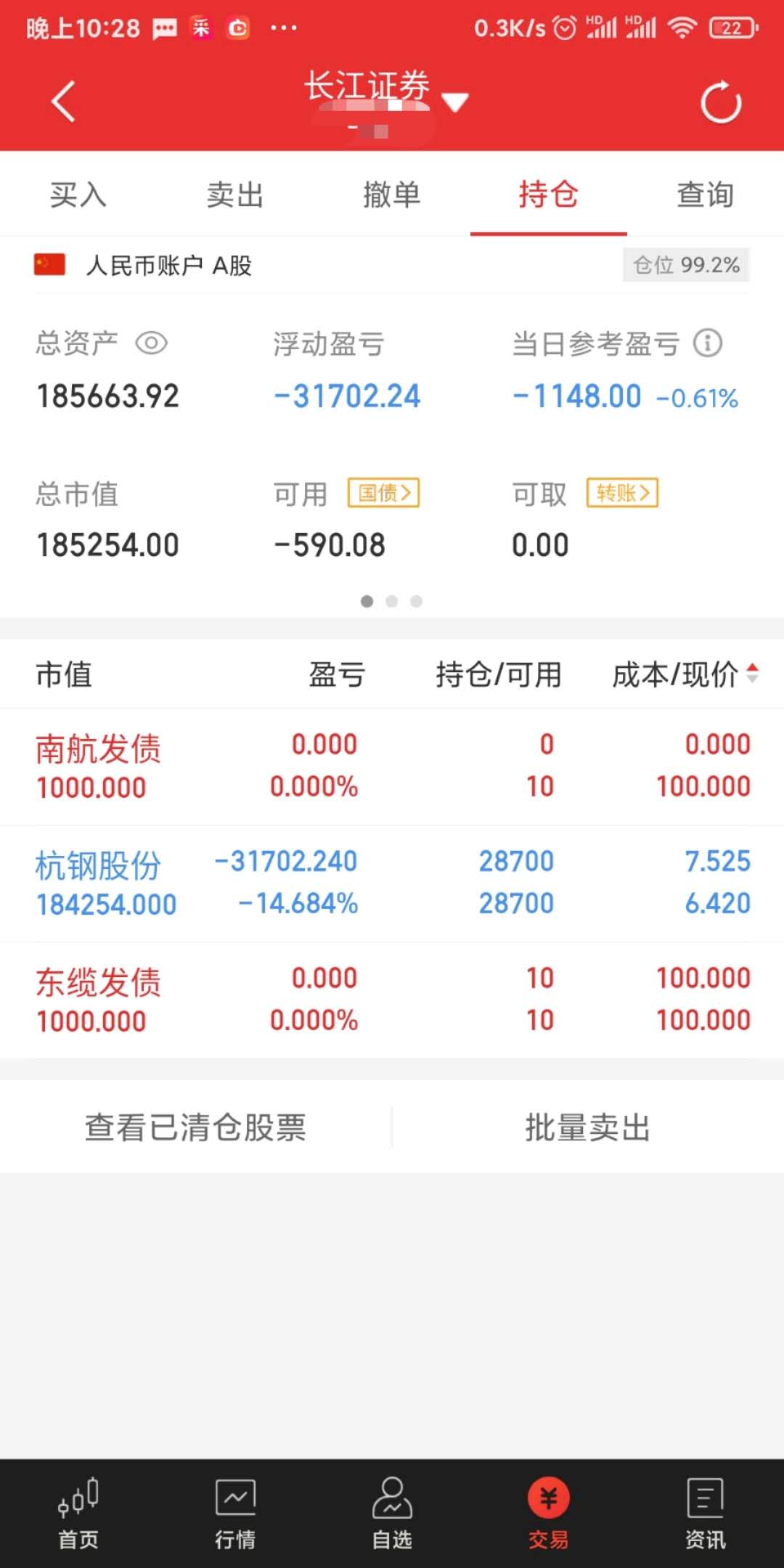This screenshot has height=1568, width=784.
Task: Switch to the 撤单 cancel order tab
Action: [x=391, y=195]
